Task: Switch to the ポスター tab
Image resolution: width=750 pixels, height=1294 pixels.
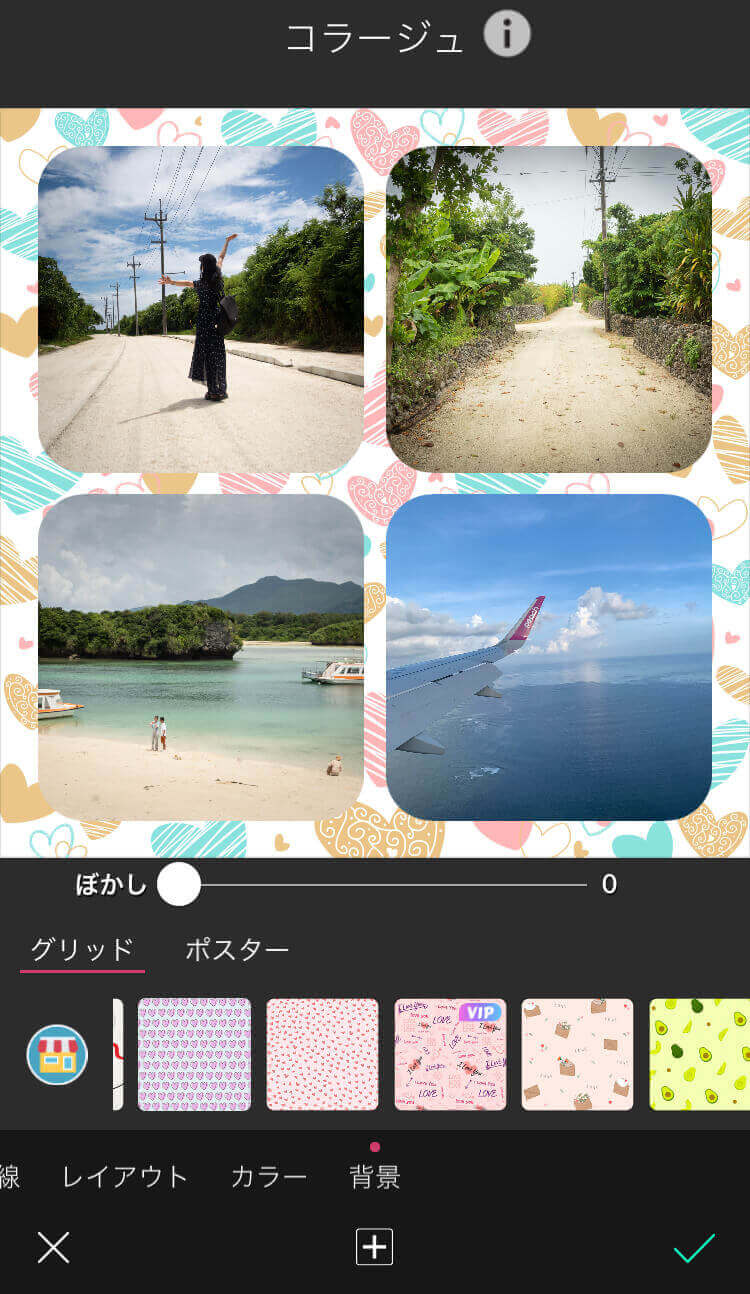Action: coord(237,948)
